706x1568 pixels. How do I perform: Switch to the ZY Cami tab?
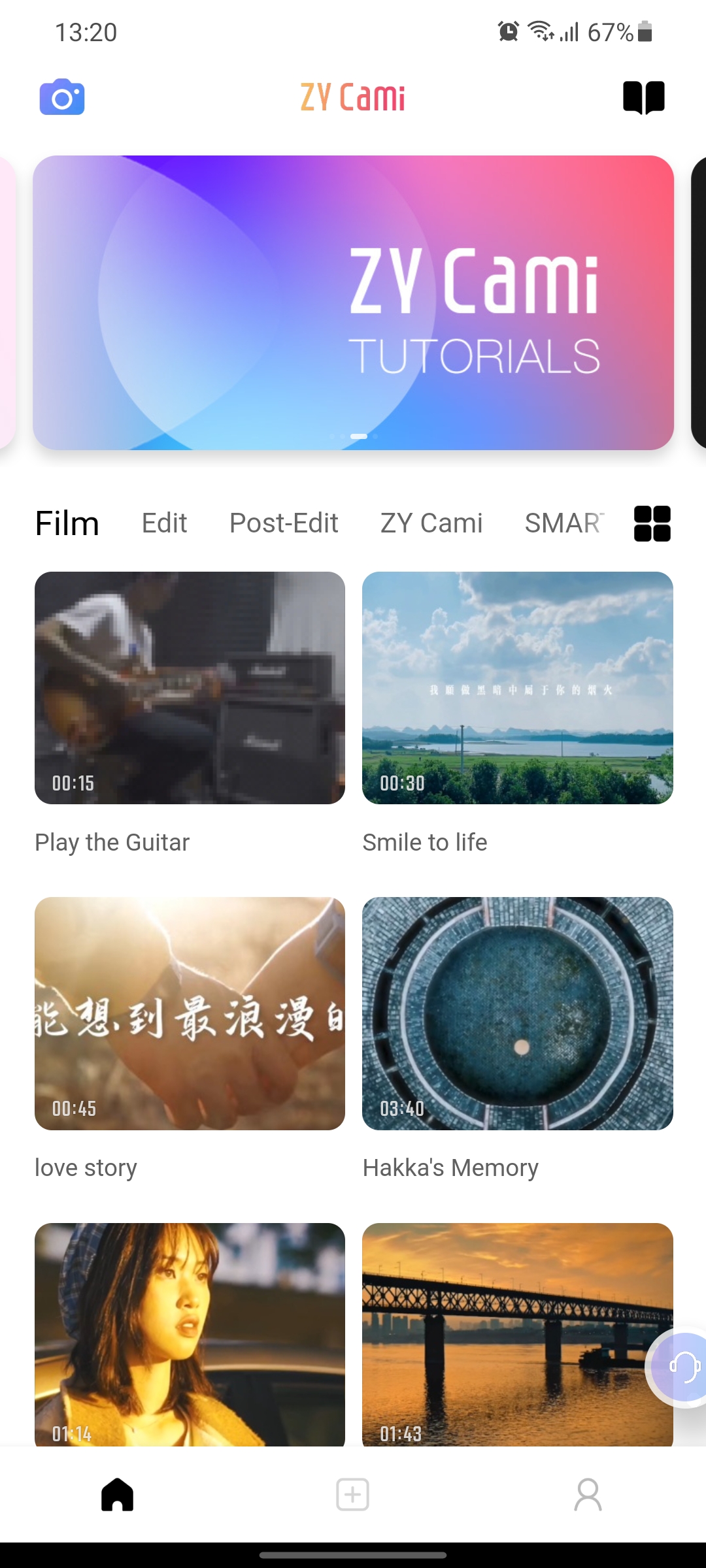click(431, 523)
